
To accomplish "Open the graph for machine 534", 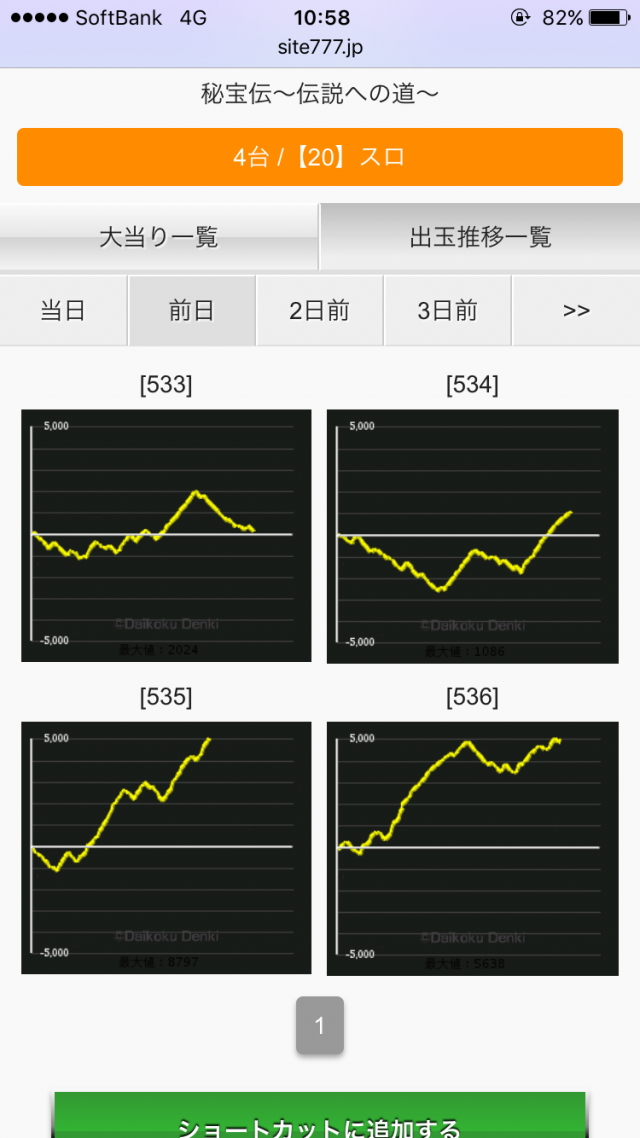I will point(472,535).
